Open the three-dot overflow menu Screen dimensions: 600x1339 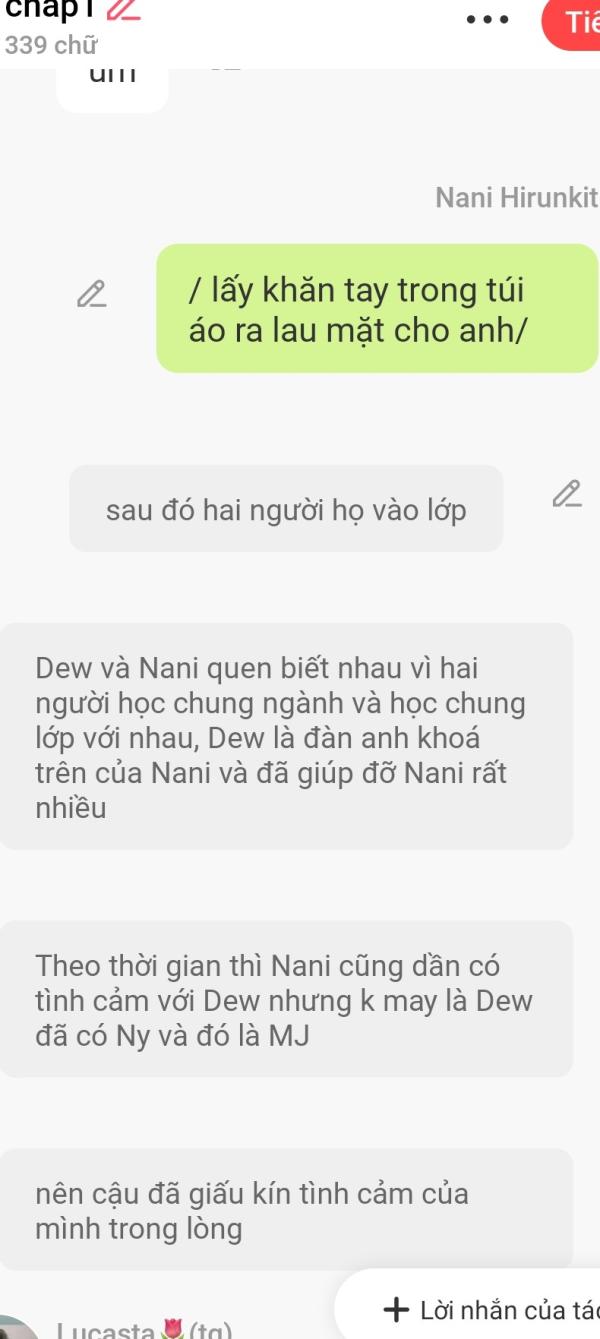coord(487,19)
